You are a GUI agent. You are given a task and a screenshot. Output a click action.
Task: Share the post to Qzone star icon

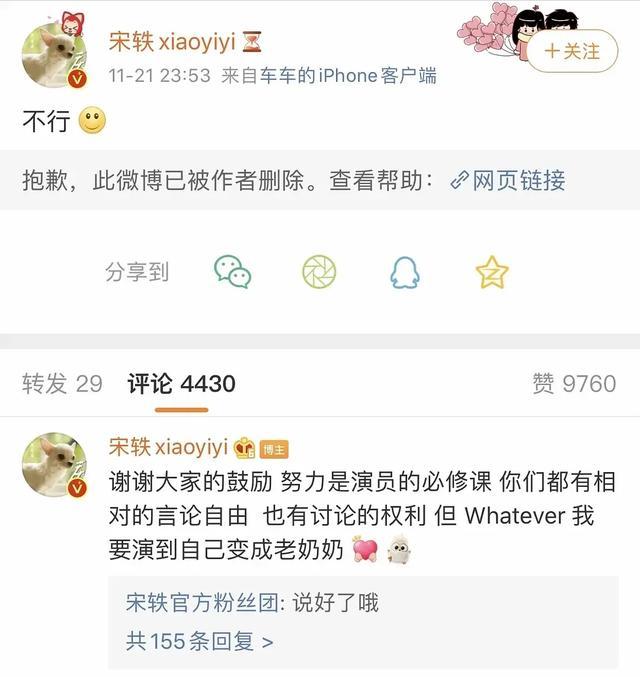coord(491,271)
